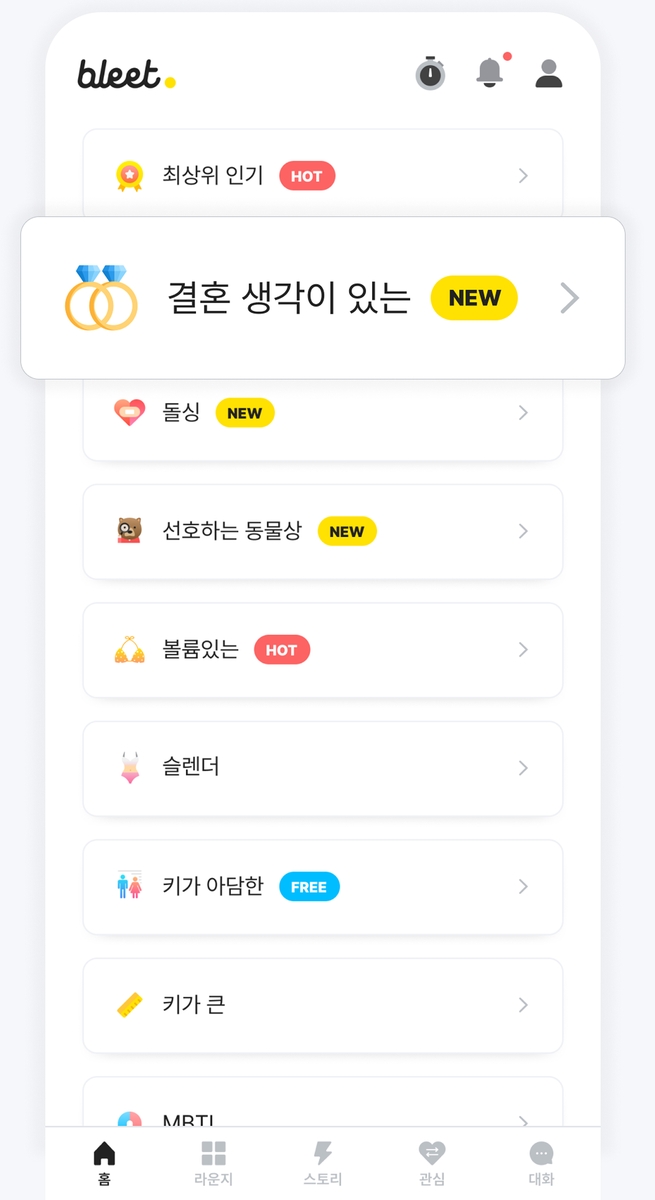655x1200 pixels.
Task: Open the 최상위 인기 category
Action: 322,176
